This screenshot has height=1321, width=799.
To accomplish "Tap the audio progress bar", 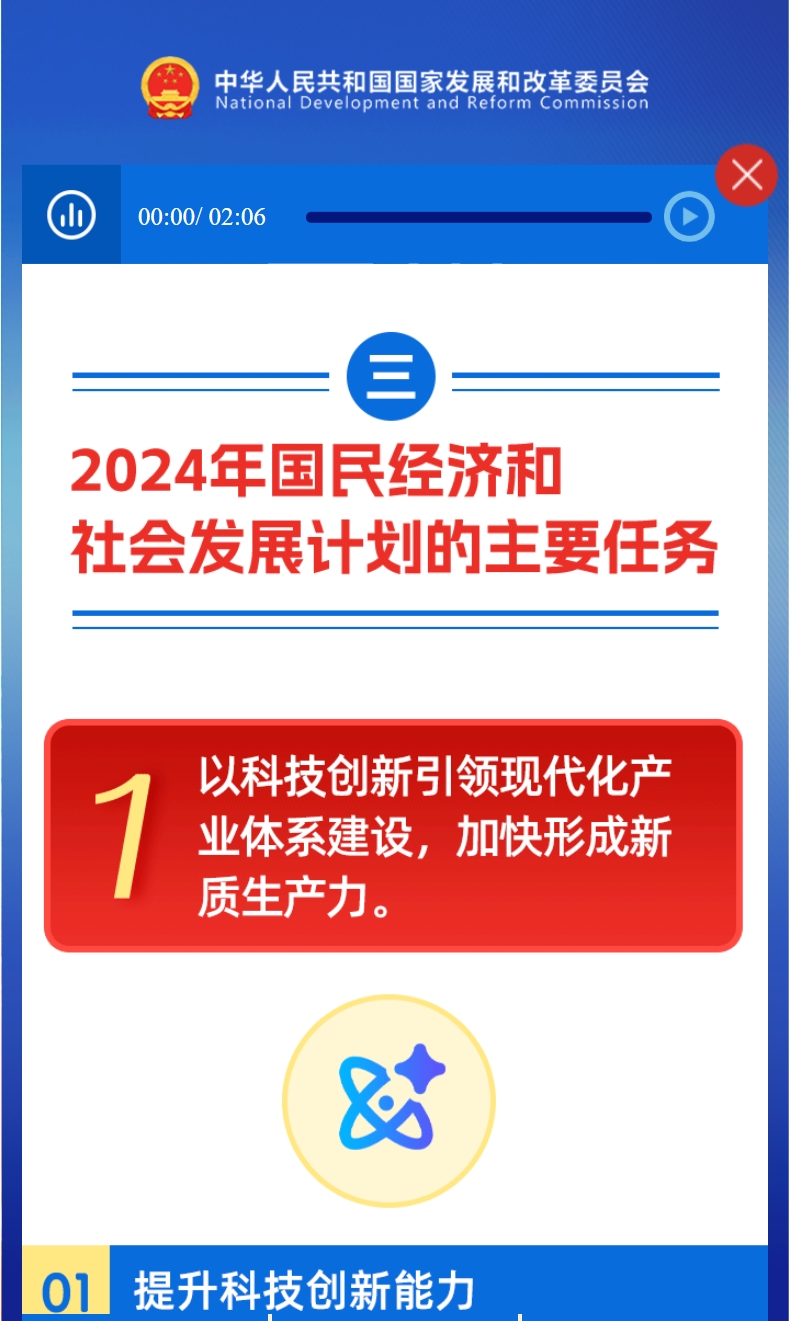I will tap(478, 217).
